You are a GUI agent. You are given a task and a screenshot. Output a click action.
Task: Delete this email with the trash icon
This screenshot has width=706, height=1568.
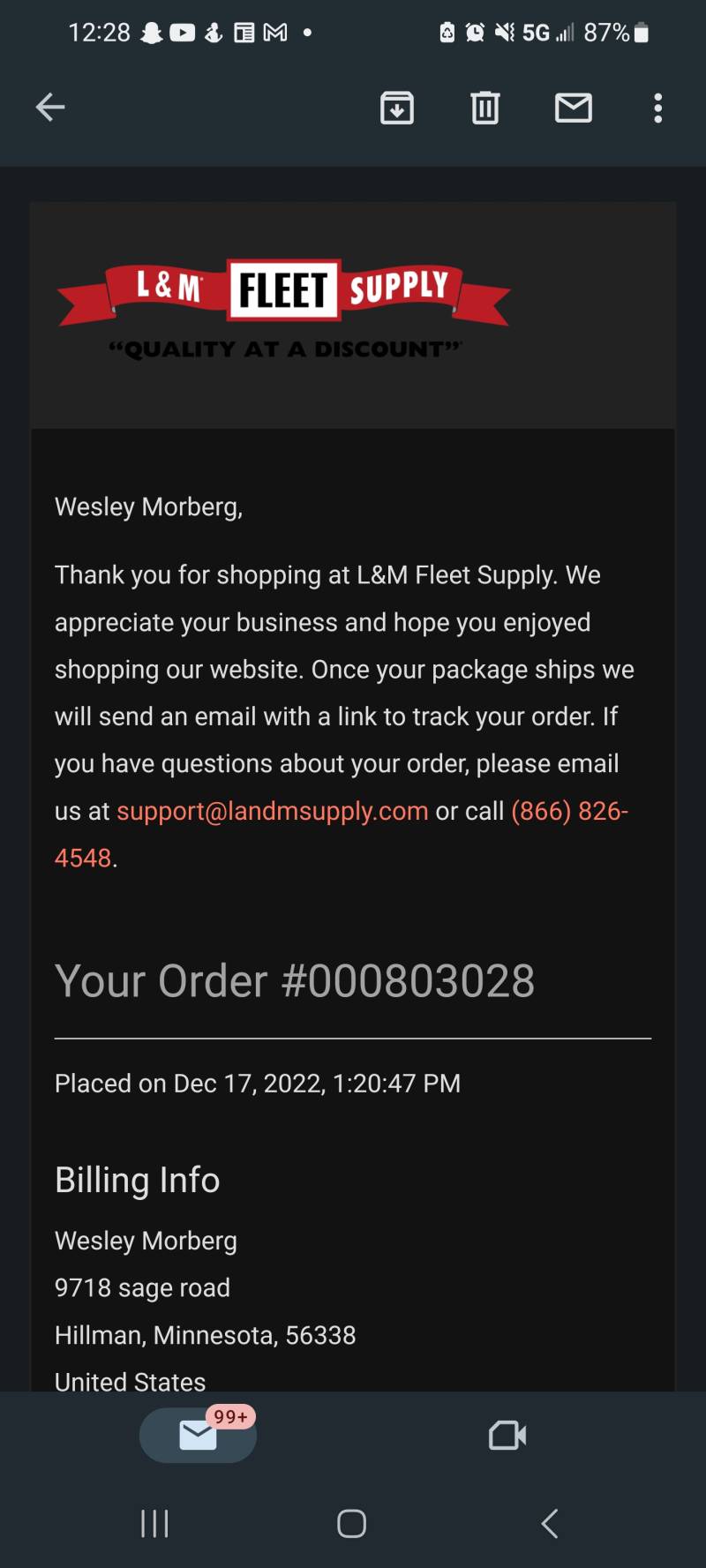[x=484, y=108]
